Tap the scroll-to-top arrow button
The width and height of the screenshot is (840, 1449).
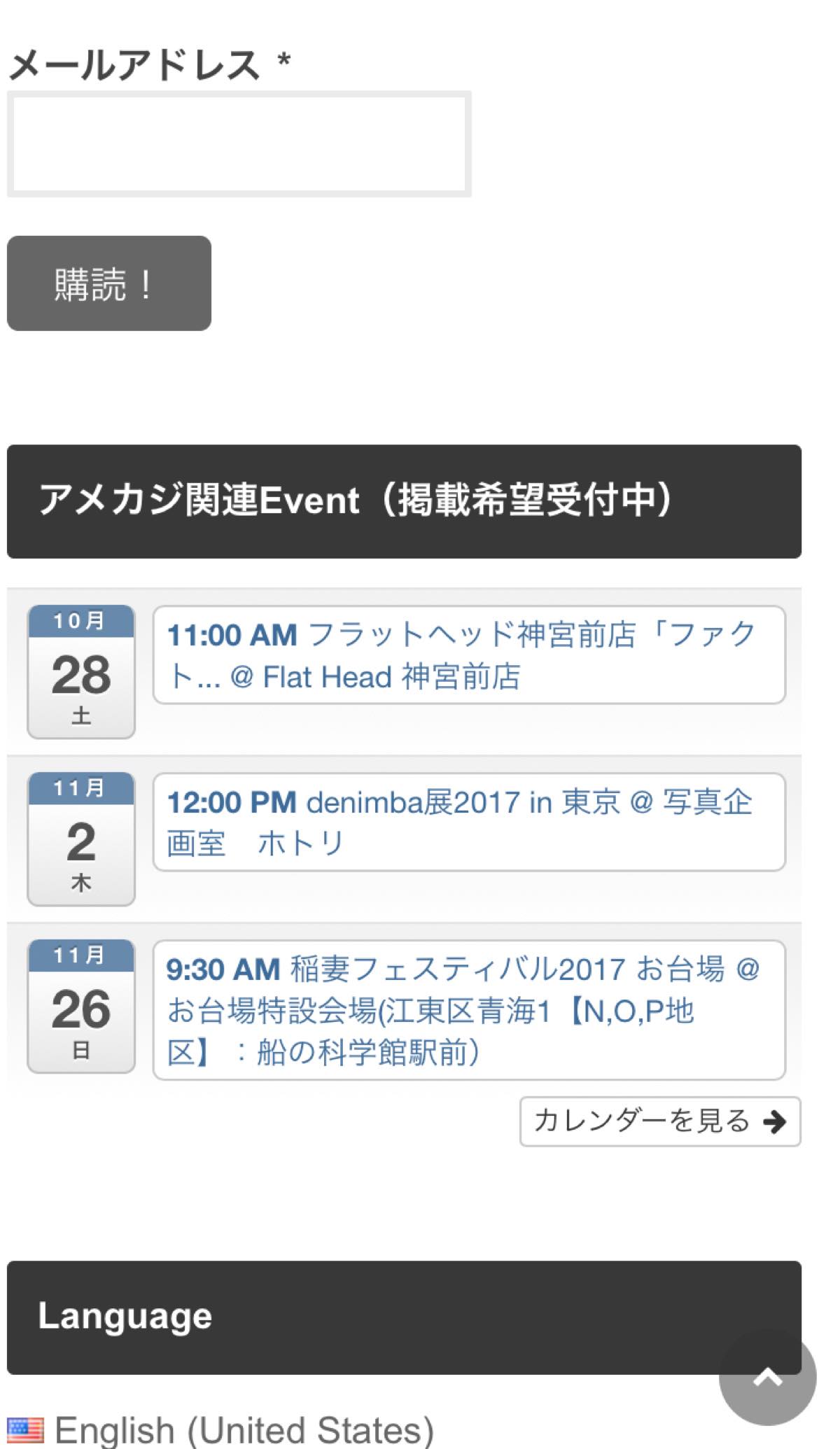point(768,1377)
